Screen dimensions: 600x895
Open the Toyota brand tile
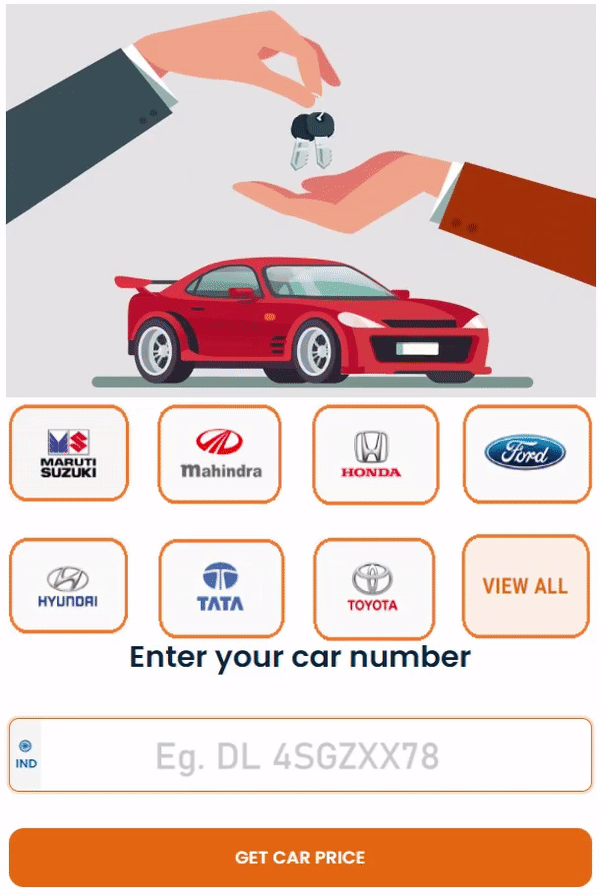click(x=373, y=587)
